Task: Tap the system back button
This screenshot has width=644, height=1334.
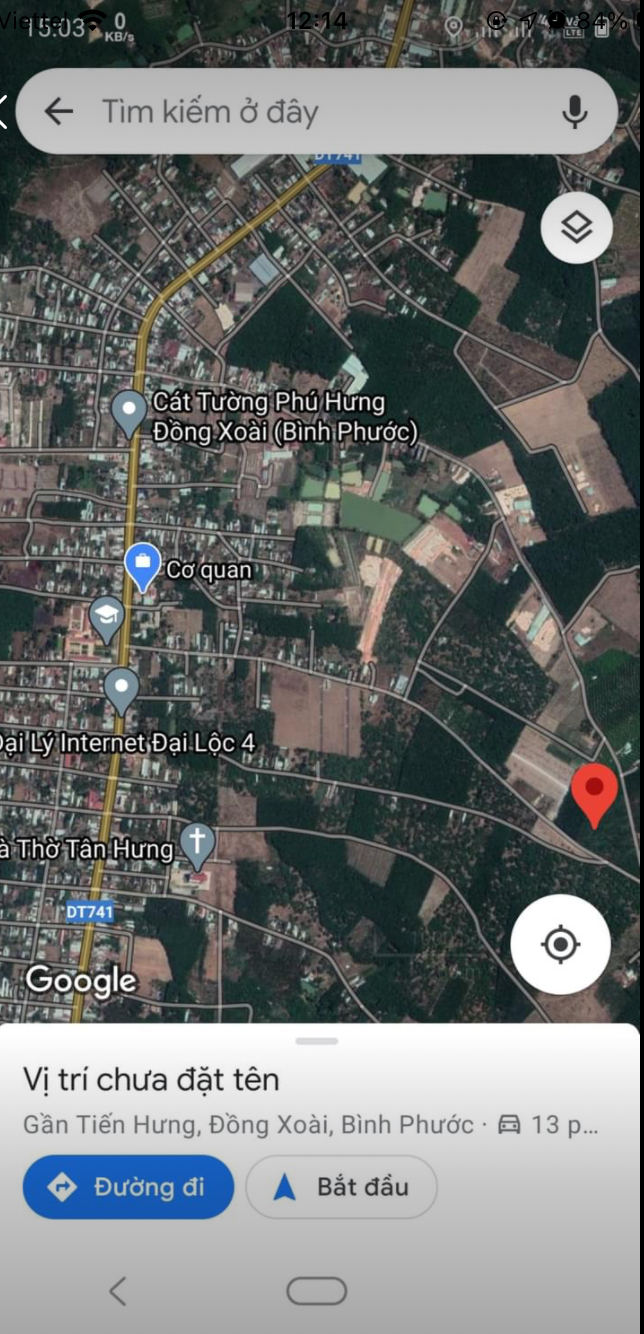Action: click(118, 1291)
